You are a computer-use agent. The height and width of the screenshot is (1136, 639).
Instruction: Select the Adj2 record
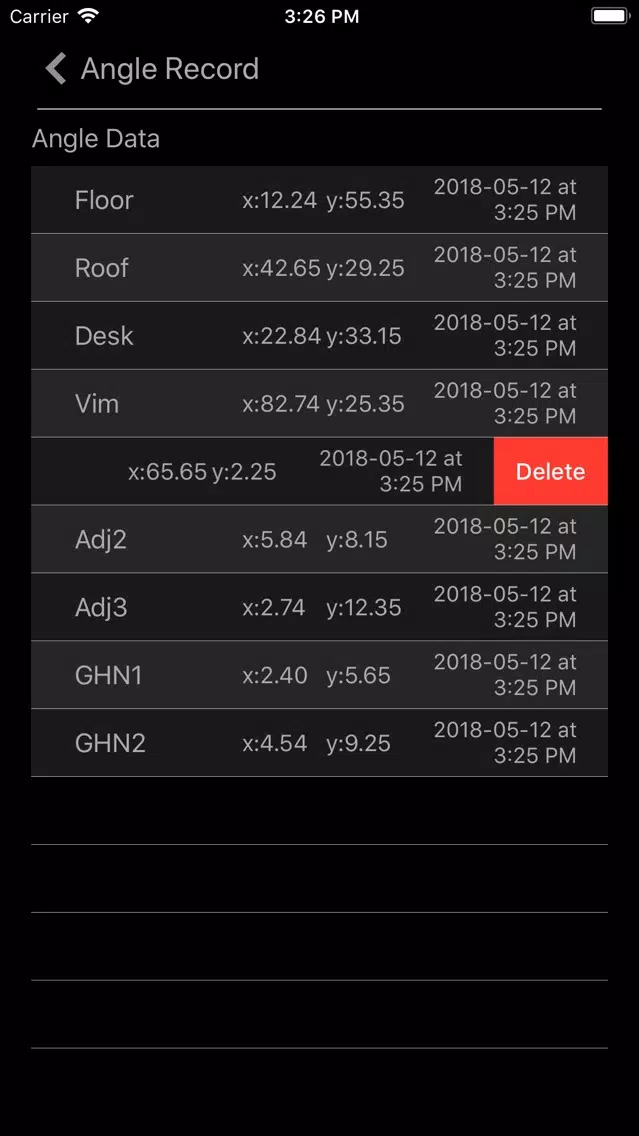(320, 539)
